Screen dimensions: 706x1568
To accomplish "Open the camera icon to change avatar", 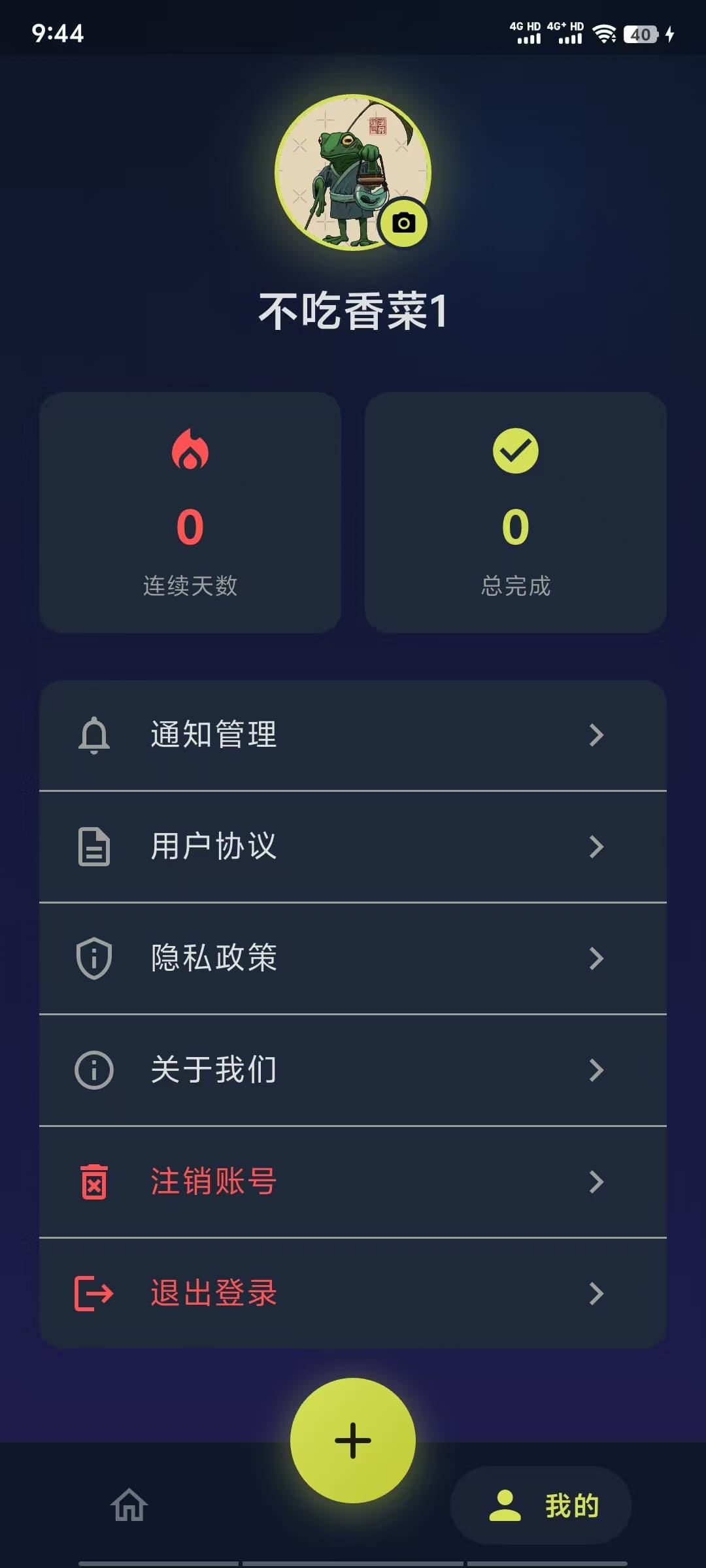I will click(x=405, y=223).
